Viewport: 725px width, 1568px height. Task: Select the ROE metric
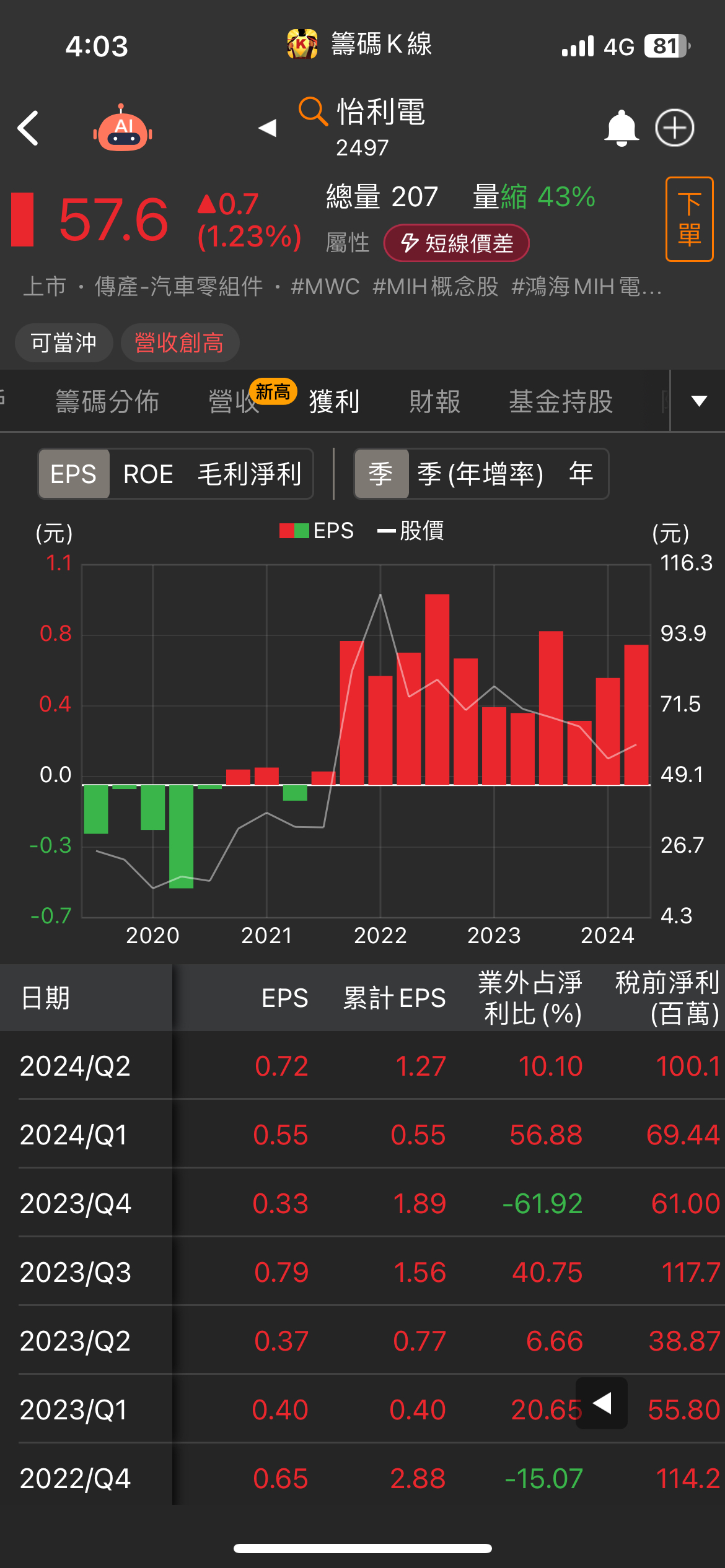coord(148,474)
